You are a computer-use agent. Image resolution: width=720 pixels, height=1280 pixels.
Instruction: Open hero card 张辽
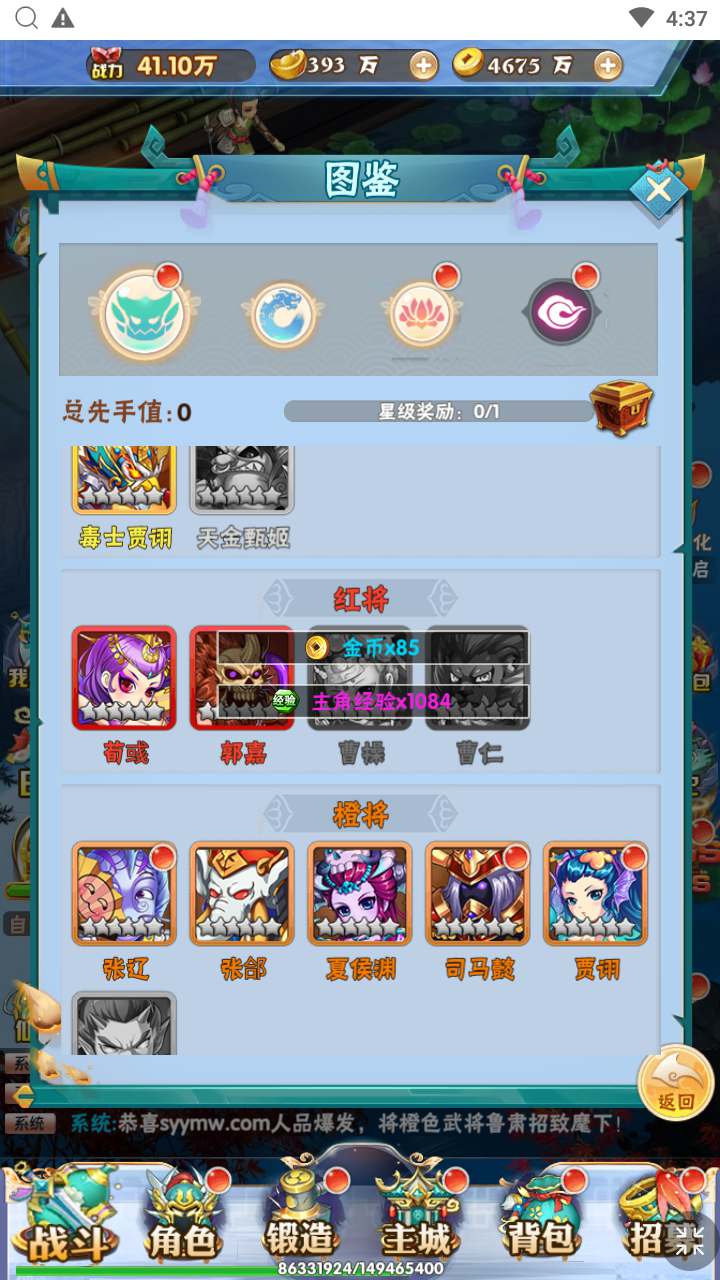tap(124, 893)
